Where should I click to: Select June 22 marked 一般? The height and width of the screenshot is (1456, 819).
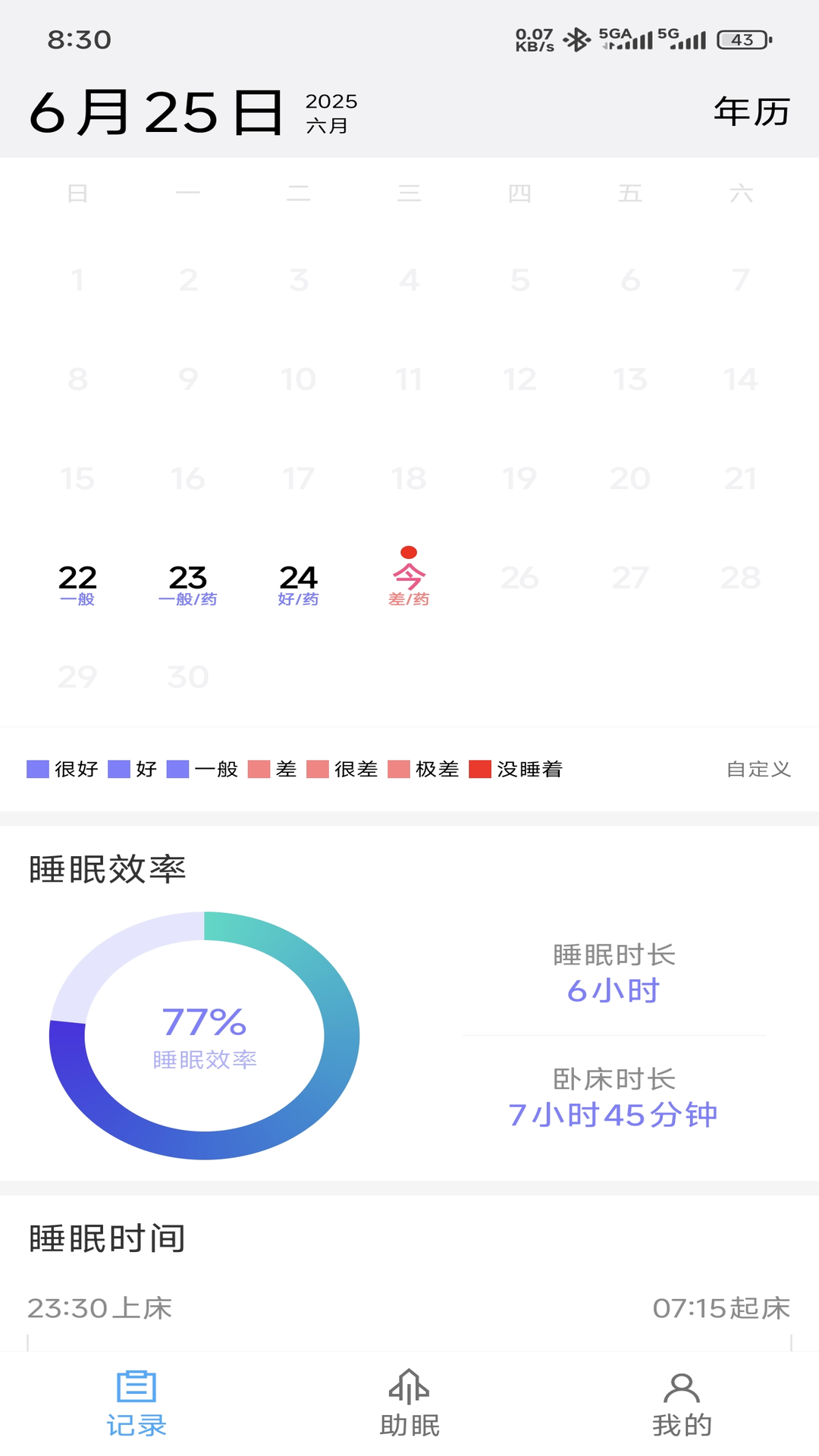tap(77, 584)
